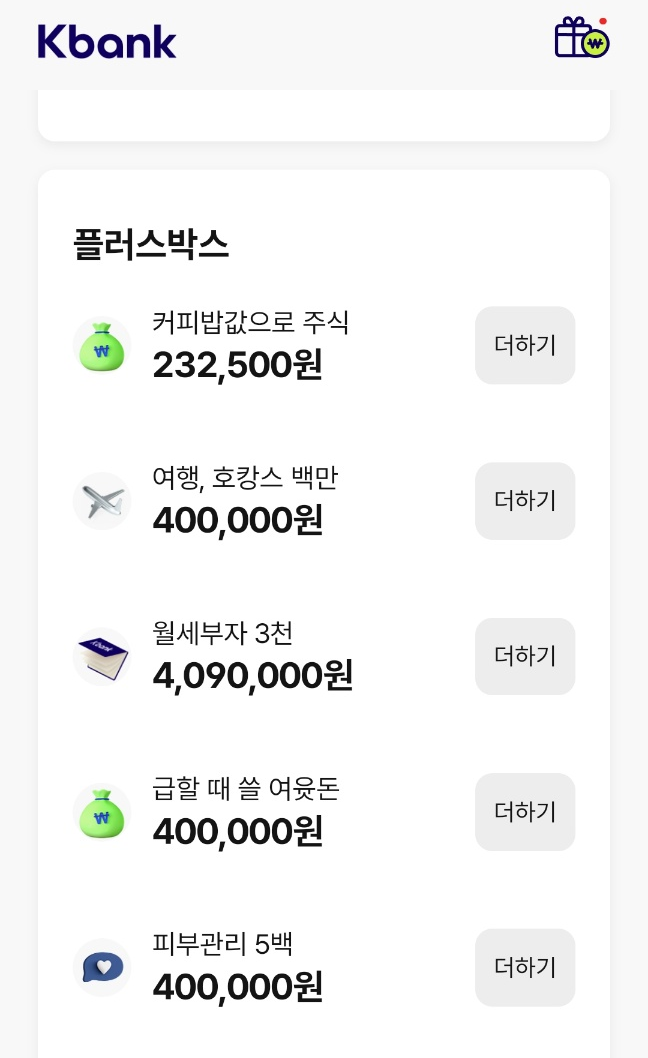648x1058 pixels.
Task: Tap 더하기 next to 월세부자 3천
Action: (x=525, y=656)
